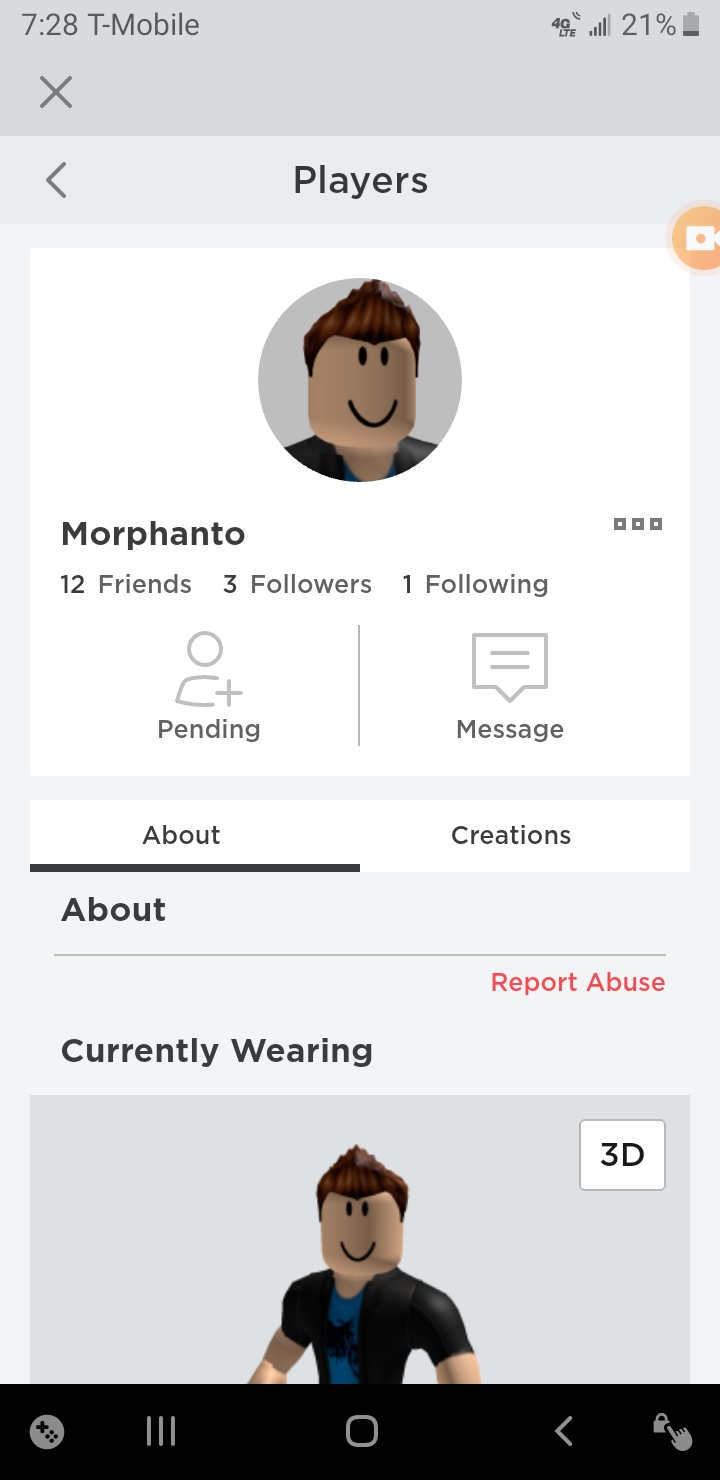Image resolution: width=720 pixels, height=1480 pixels.
Task: Close the player profile with the X
Action: 56,91
